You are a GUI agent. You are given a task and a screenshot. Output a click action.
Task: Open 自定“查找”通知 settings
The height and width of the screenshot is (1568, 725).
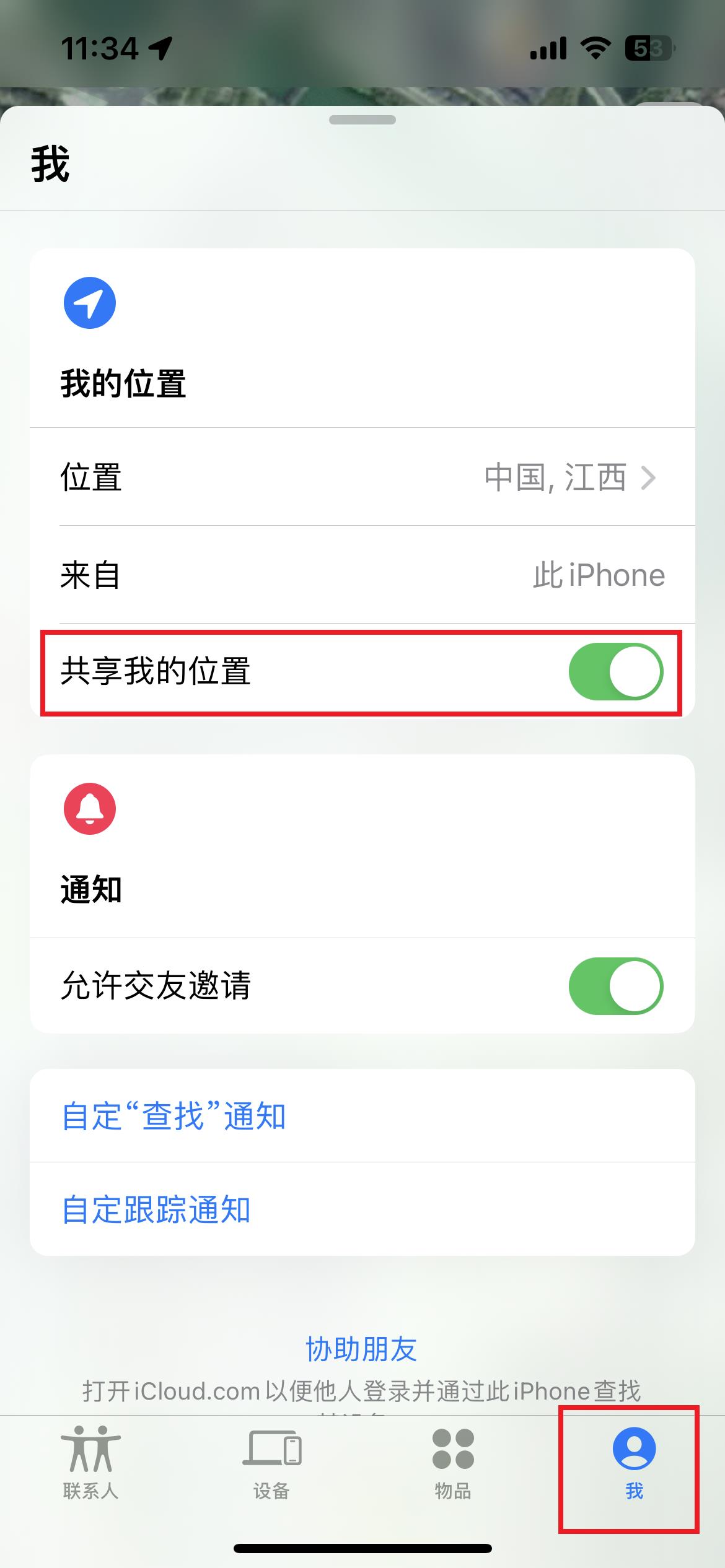[174, 1117]
